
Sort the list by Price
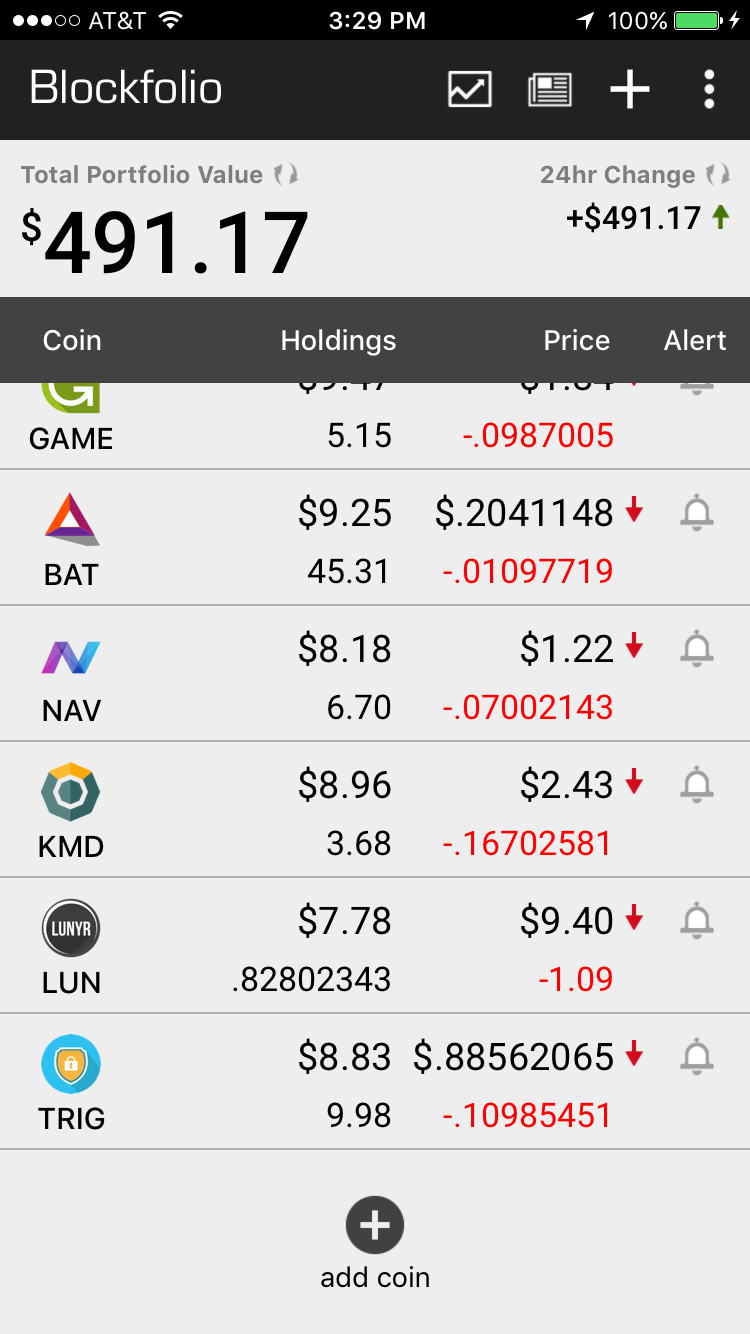click(x=576, y=341)
